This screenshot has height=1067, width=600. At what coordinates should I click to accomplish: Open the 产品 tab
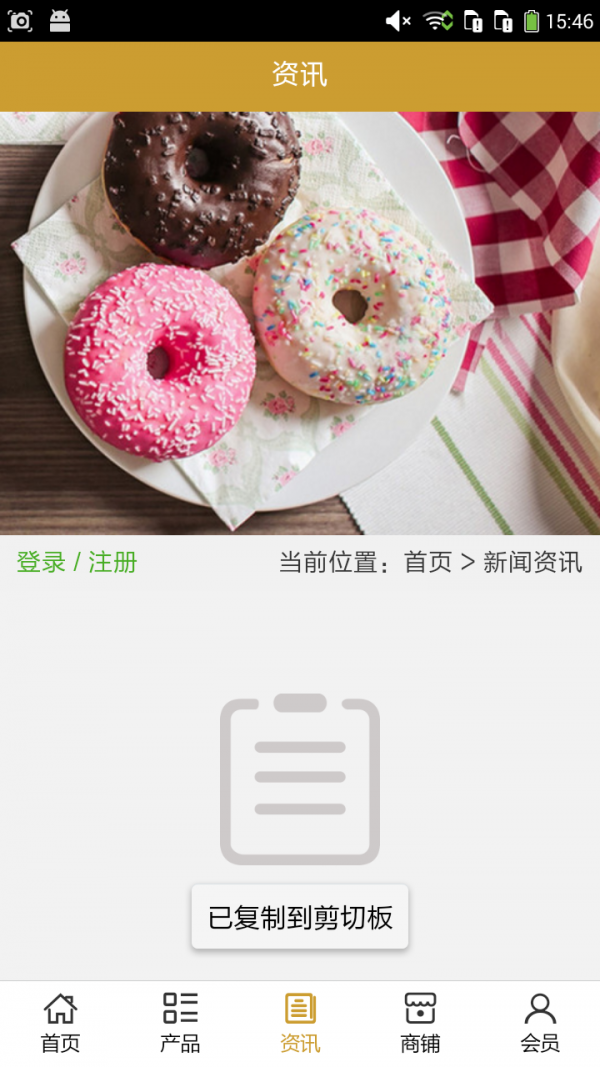click(x=180, y=1023)
